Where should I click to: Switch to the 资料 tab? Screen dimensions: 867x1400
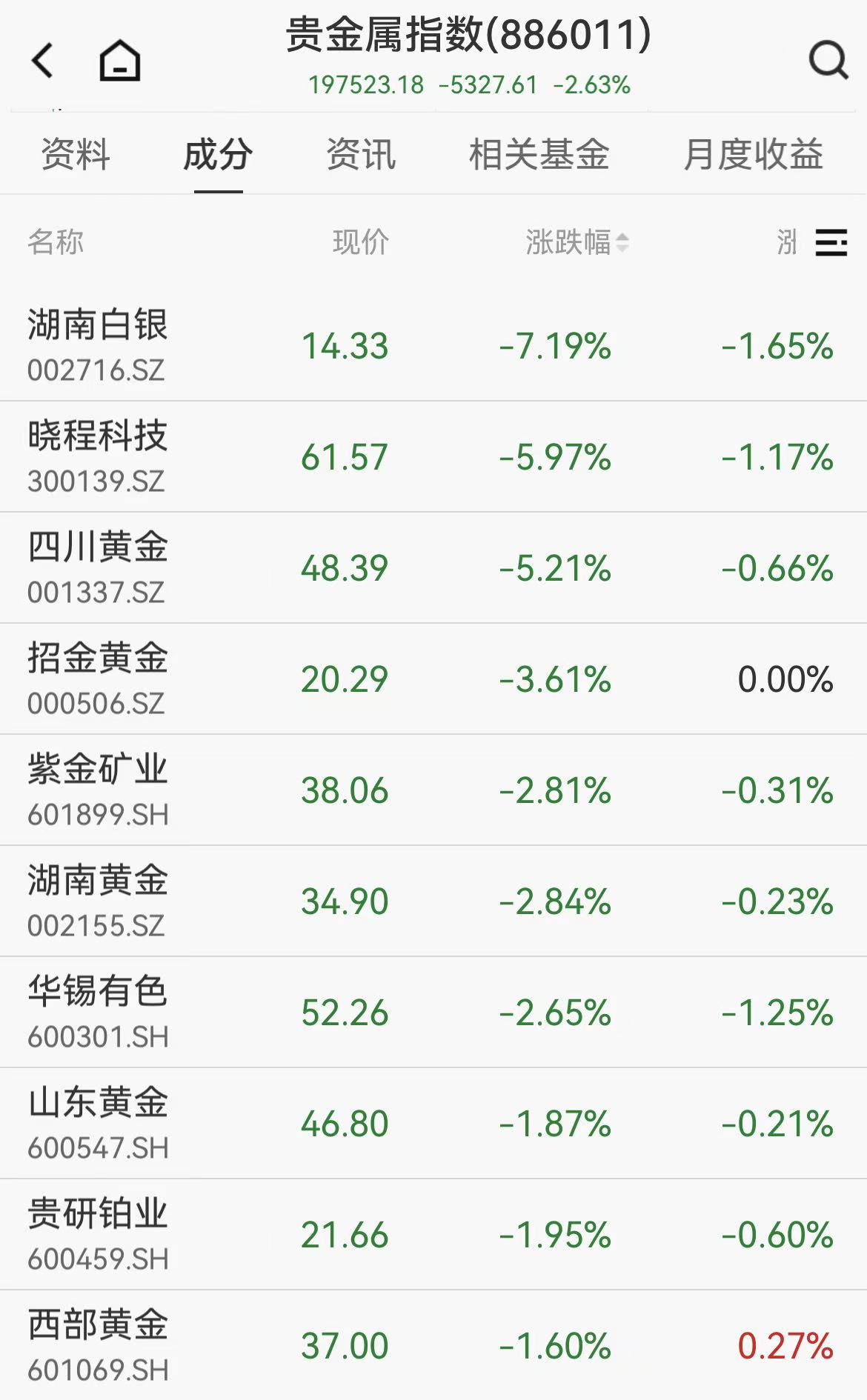click(x=76, y=155)
